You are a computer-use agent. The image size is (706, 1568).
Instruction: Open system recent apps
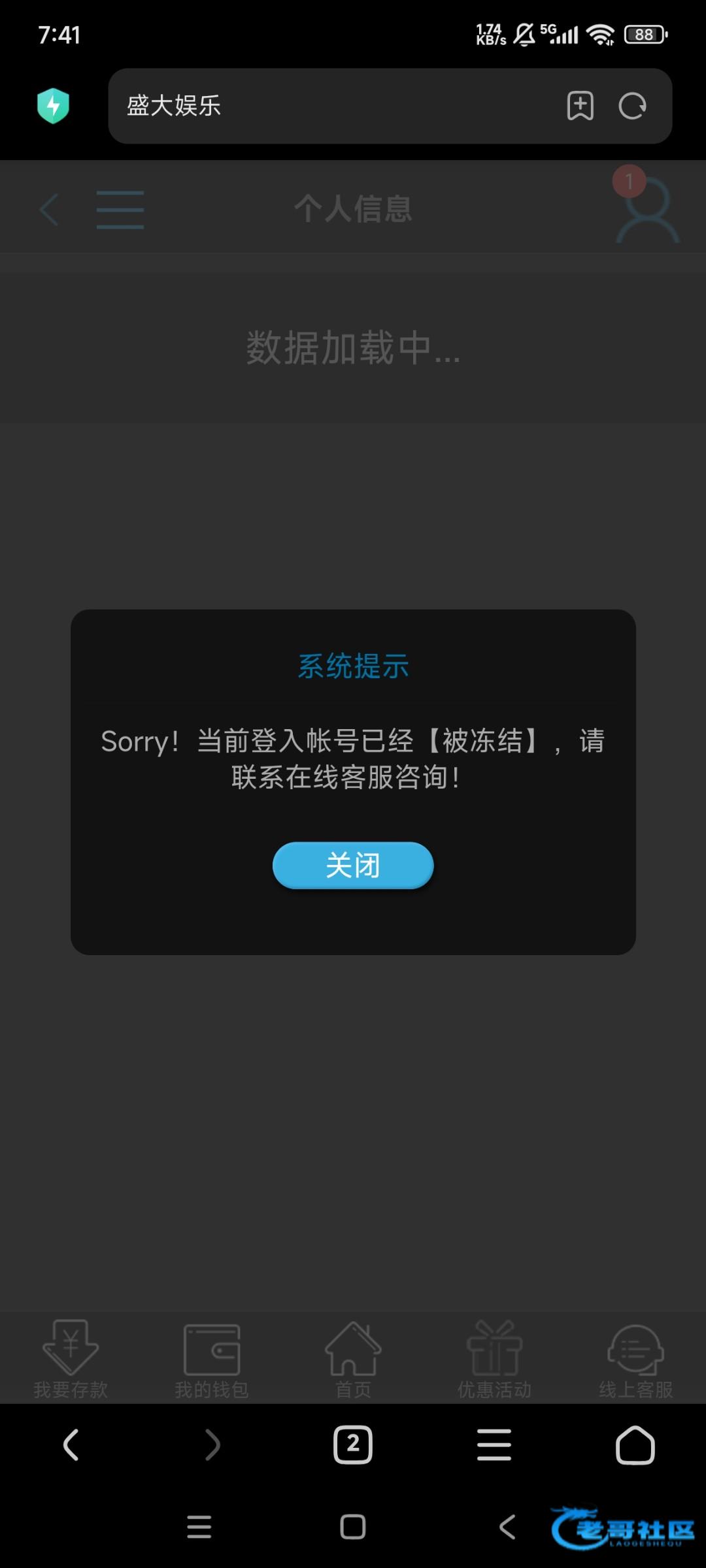(x=199, y=1527)
